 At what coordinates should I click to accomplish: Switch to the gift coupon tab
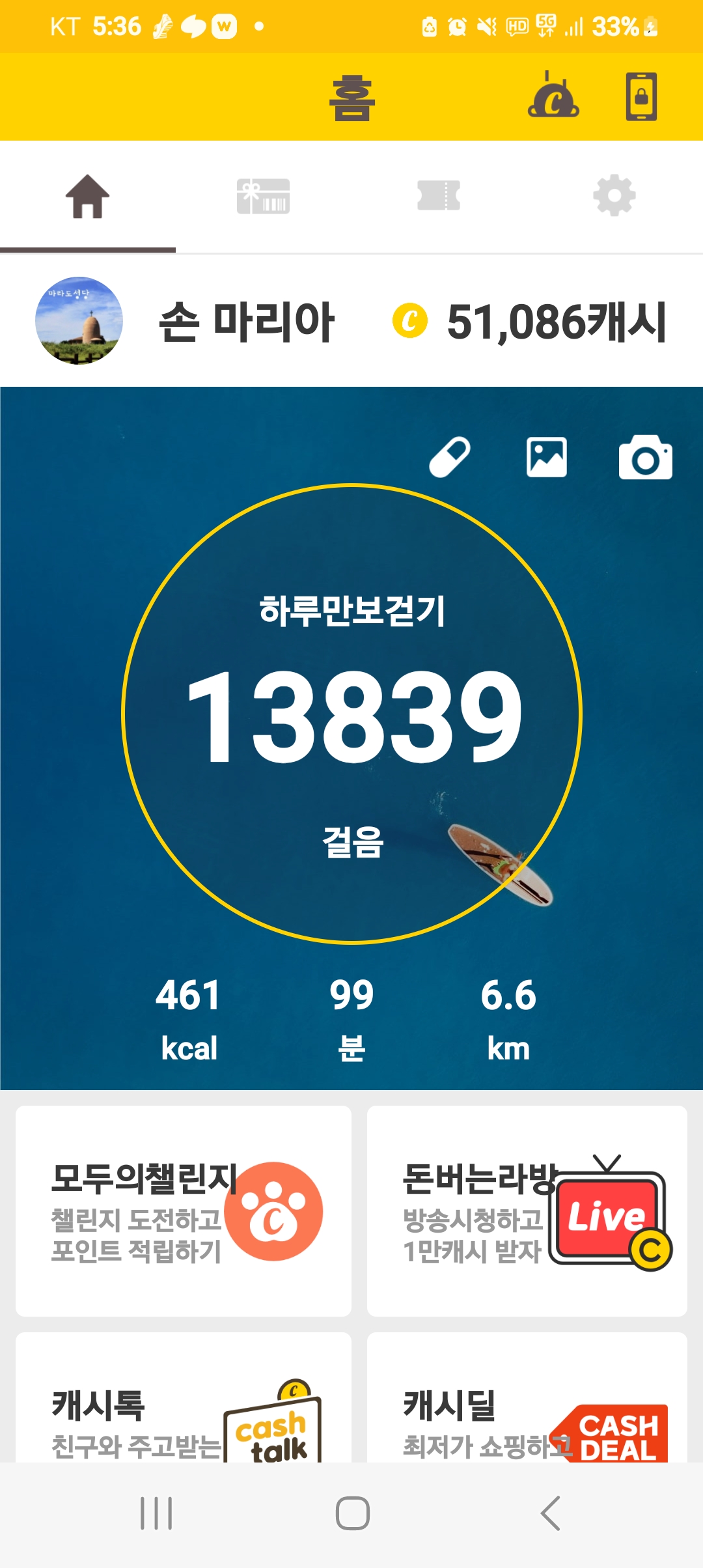click(x=263, y=196)
